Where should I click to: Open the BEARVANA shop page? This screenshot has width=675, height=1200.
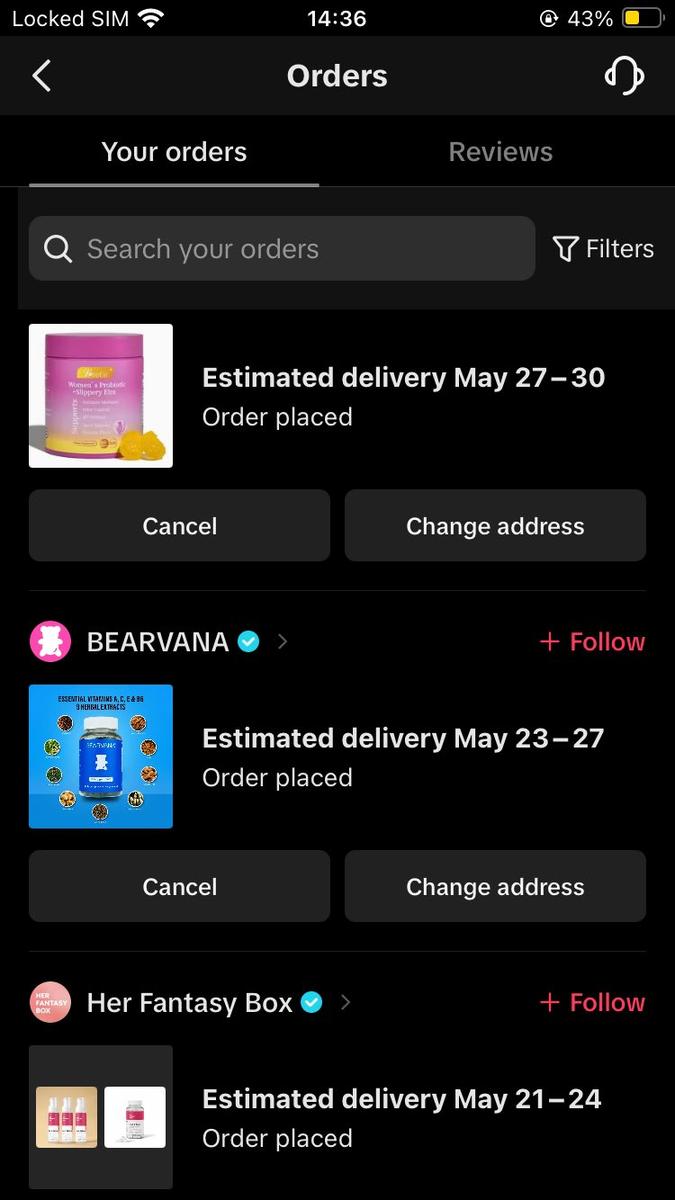tap(158, 642)
